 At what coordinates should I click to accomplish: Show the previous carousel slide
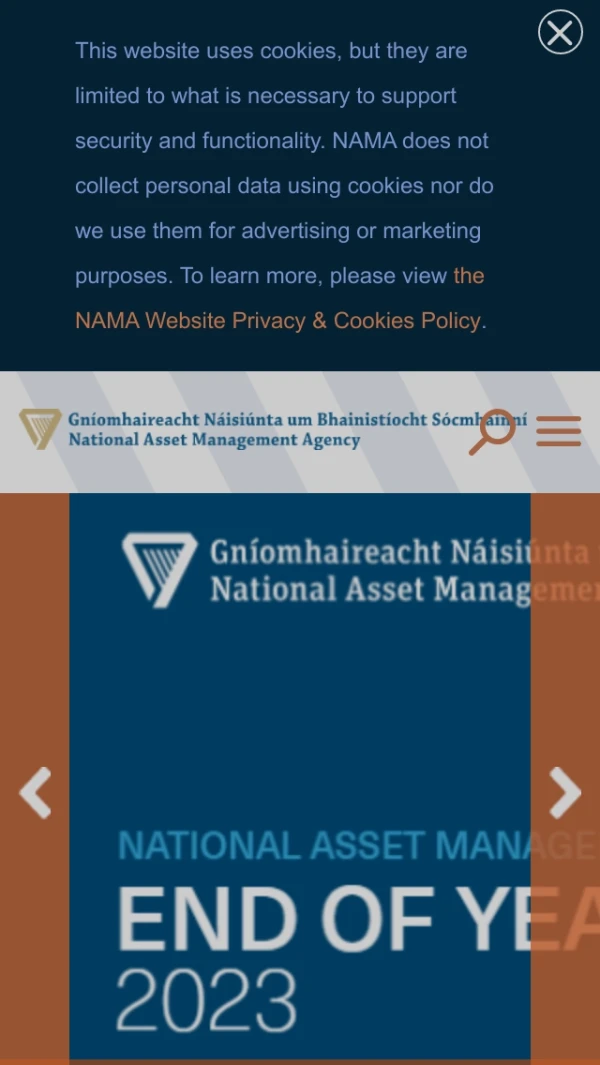point(35,793)
